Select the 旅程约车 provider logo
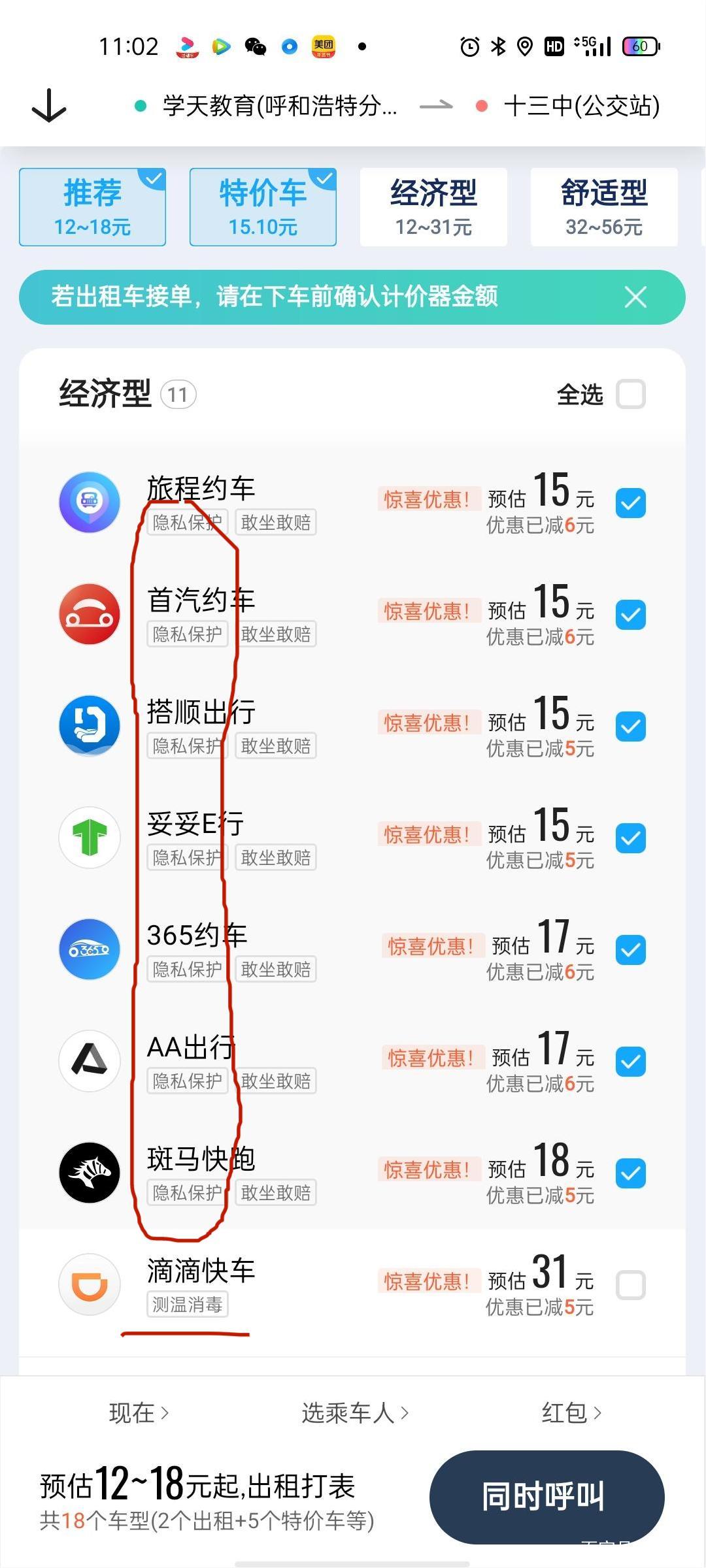Image resolution: width=706 pixels, height=1568 pixels. (x=90, y=502)
